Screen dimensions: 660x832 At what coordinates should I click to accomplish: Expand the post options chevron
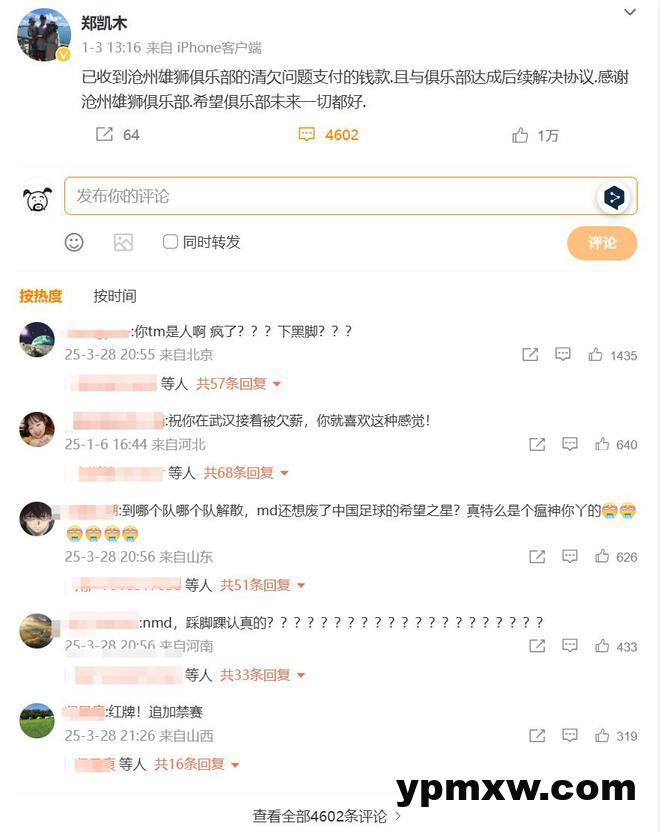tap(630, 13)
